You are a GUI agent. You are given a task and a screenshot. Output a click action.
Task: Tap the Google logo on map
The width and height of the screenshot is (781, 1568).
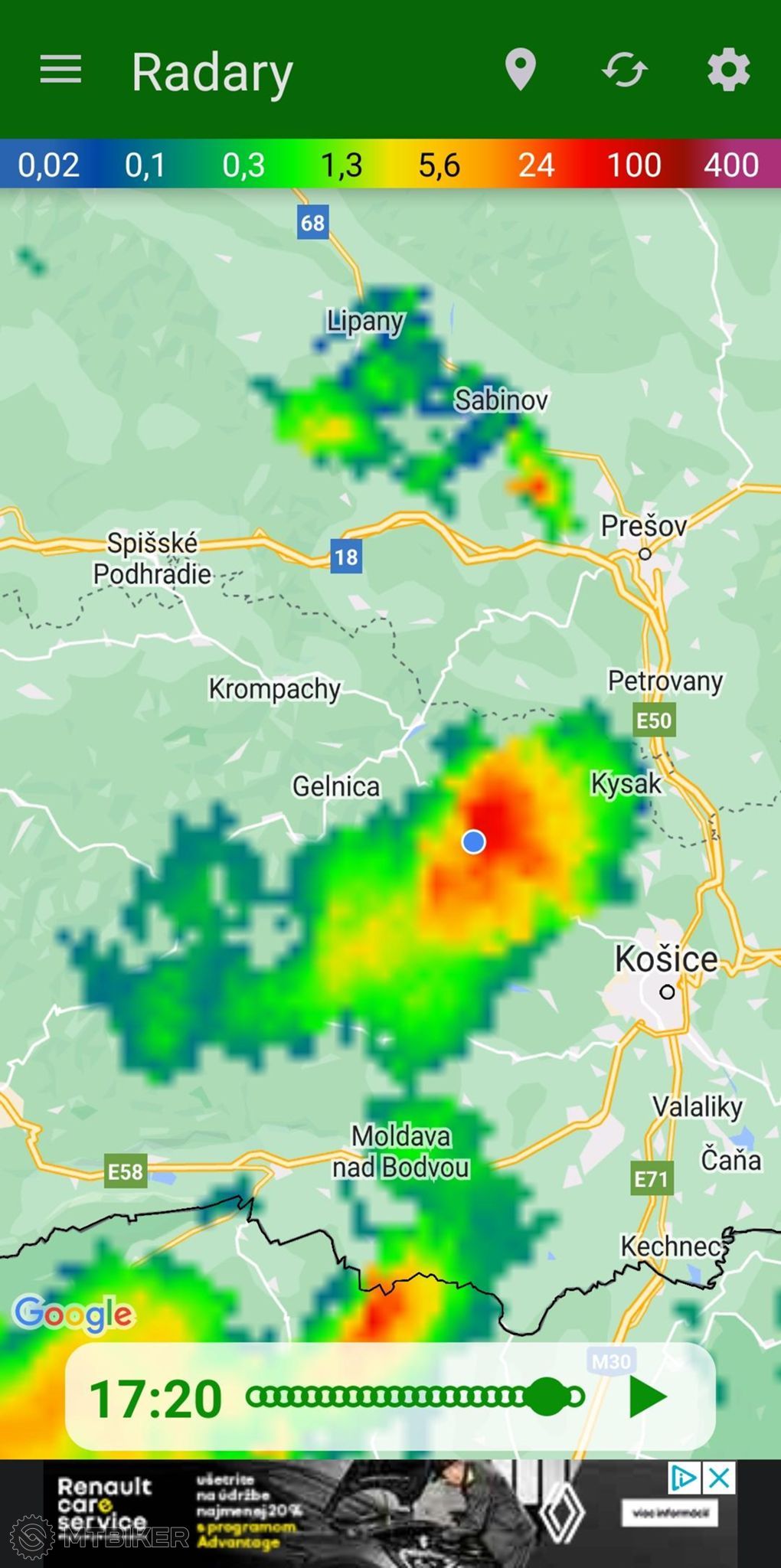tap(74, 1314)
